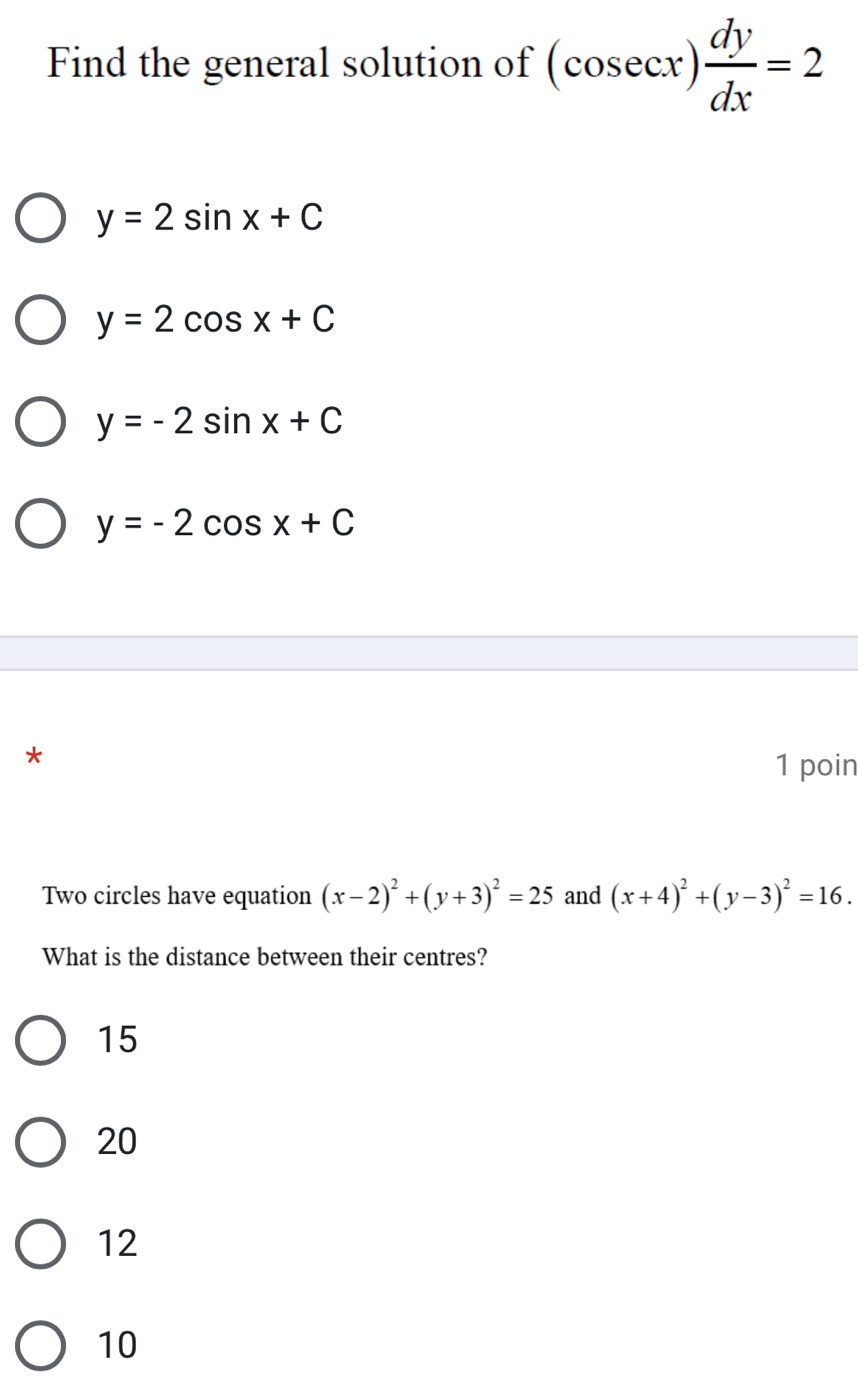Viewport: 858px width, 1392px height.
Task: Select 15 as the distance between centres
Action: 41,1041
